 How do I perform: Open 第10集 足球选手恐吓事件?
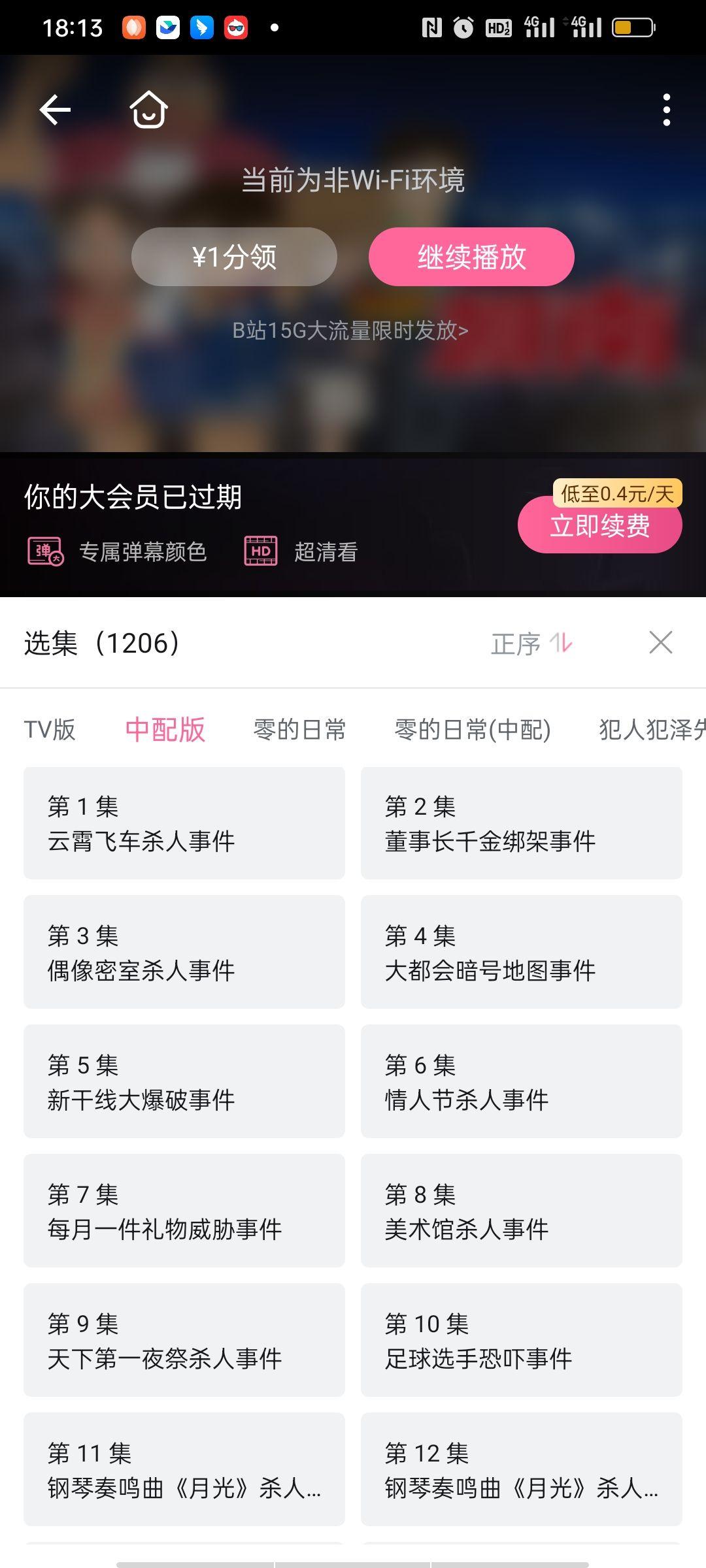click(x=521, y=1340)
